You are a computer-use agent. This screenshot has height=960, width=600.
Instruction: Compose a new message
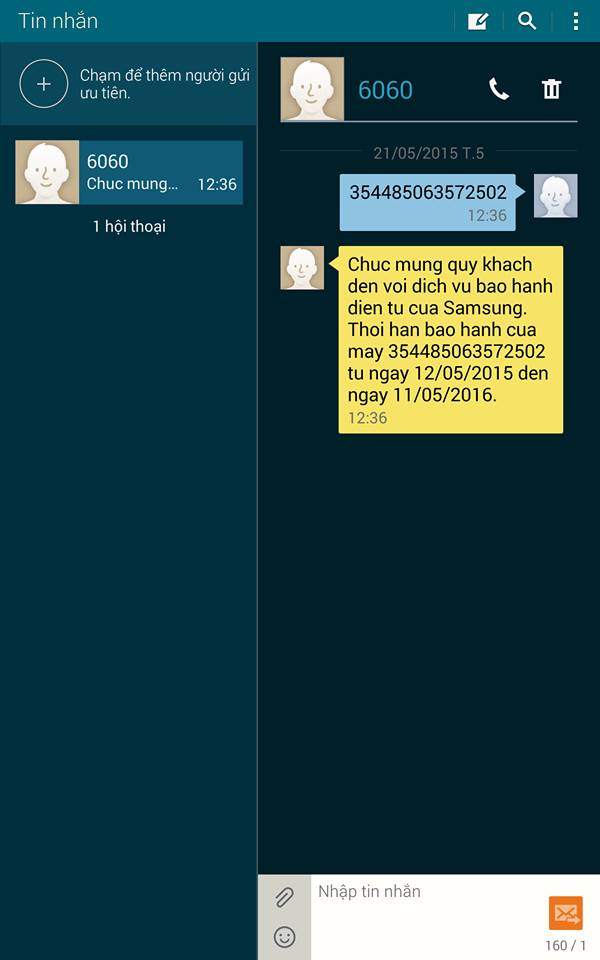478,21
